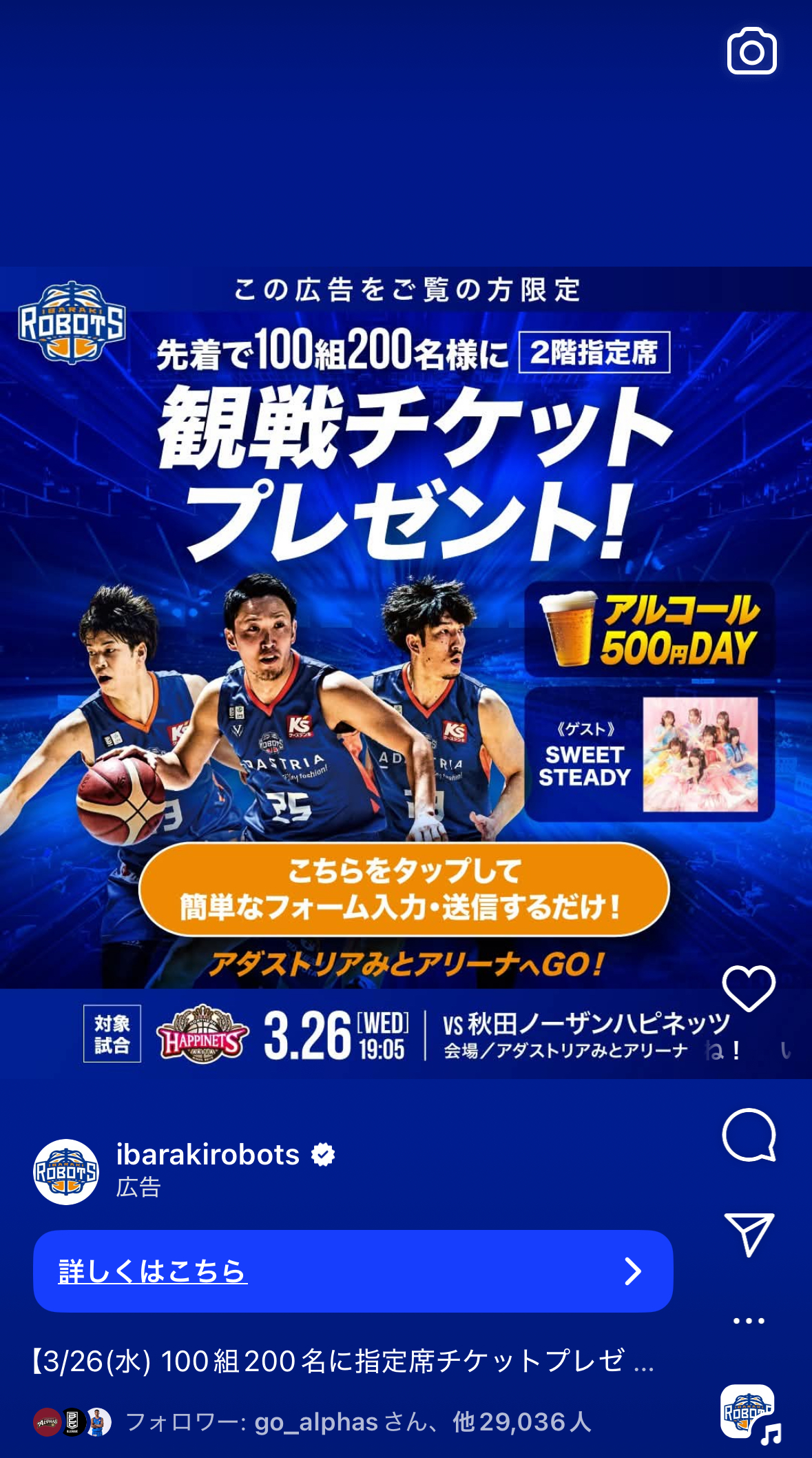Image resolution: width=812 pixels, height=1458 pixels.
Task: Open the three-dot more options menu
Action: click(749, 1321)
